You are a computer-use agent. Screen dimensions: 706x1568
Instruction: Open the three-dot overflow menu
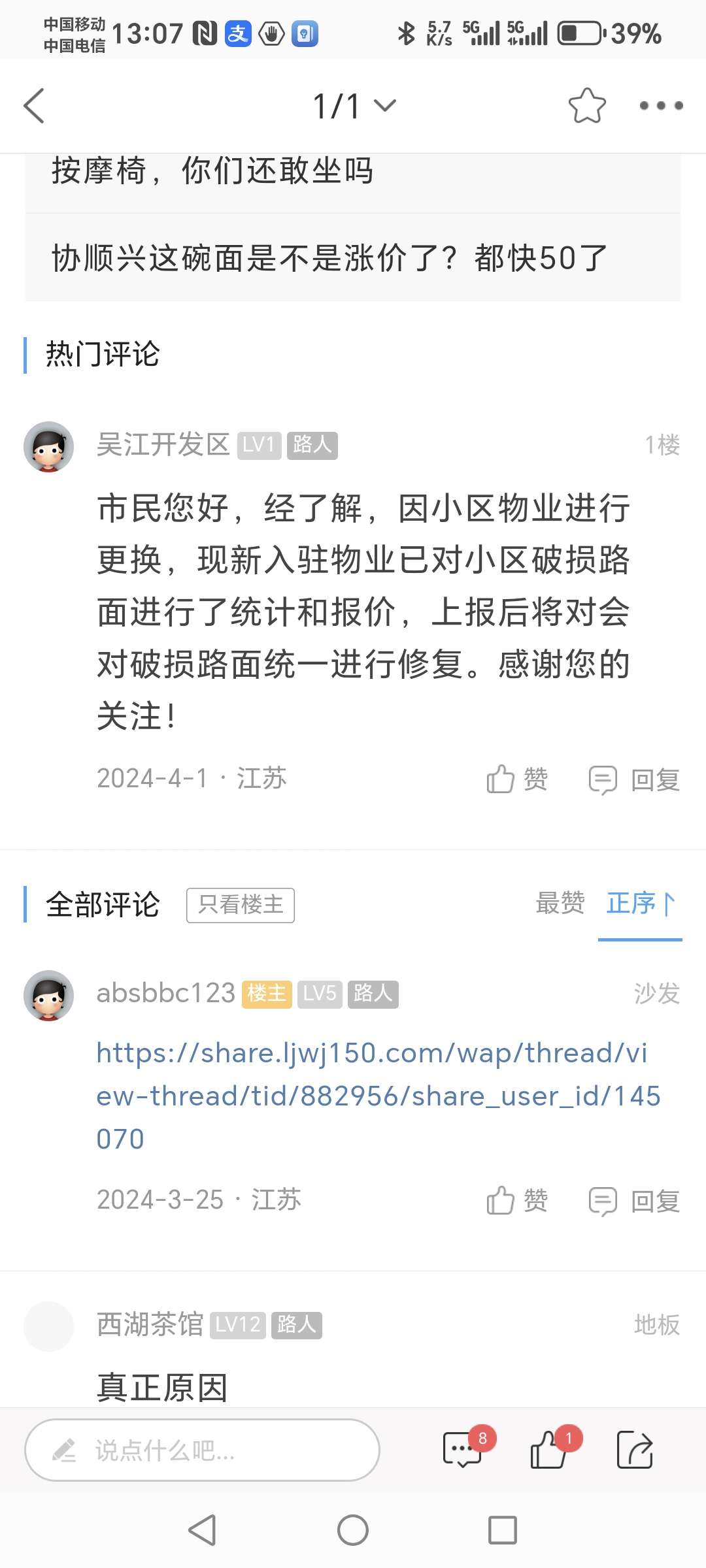[x=660, y=106]
